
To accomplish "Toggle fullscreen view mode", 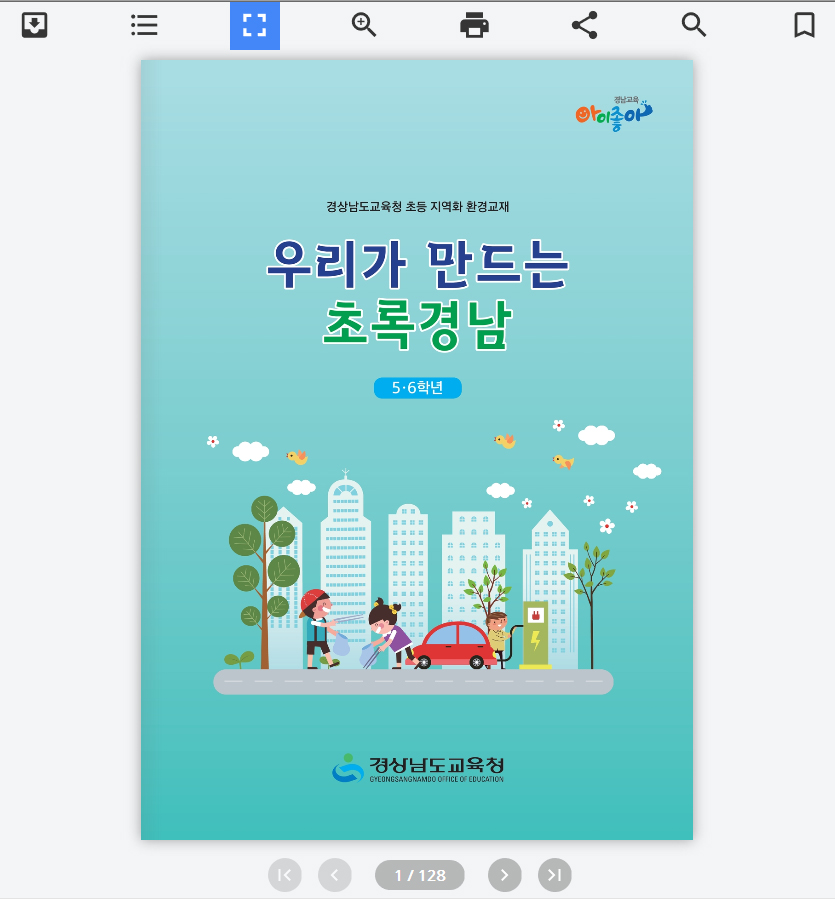I will 255,25.
